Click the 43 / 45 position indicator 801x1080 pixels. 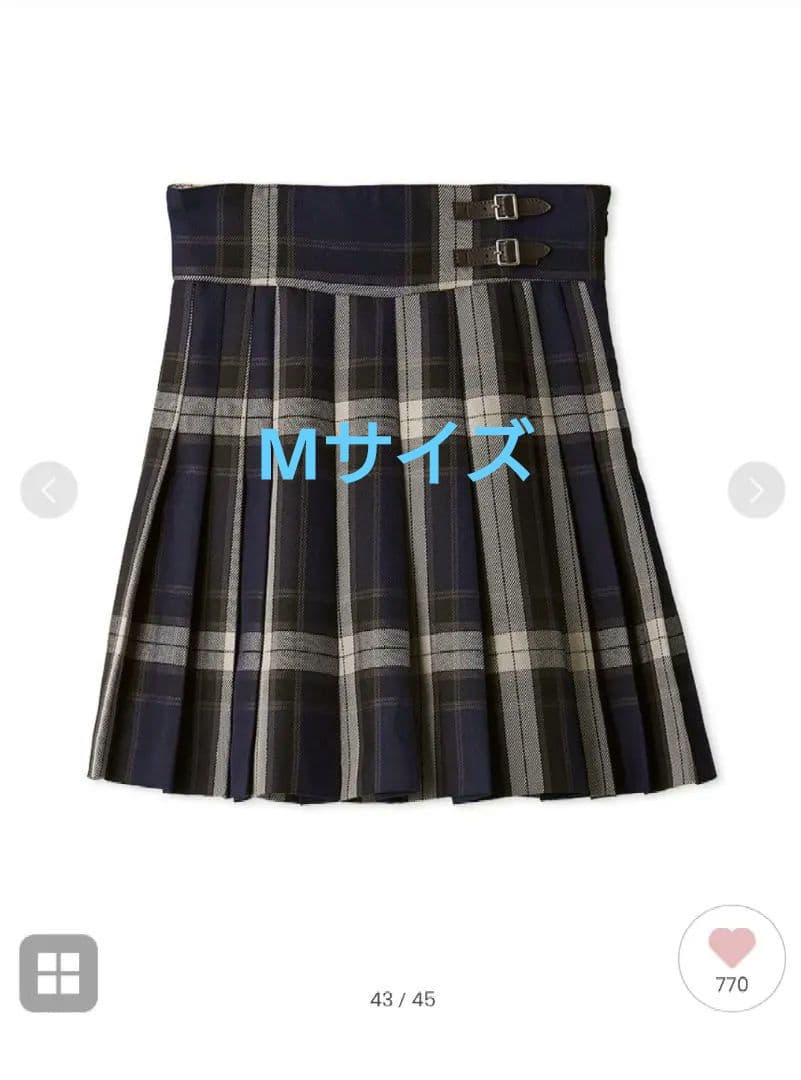[400, 999]
